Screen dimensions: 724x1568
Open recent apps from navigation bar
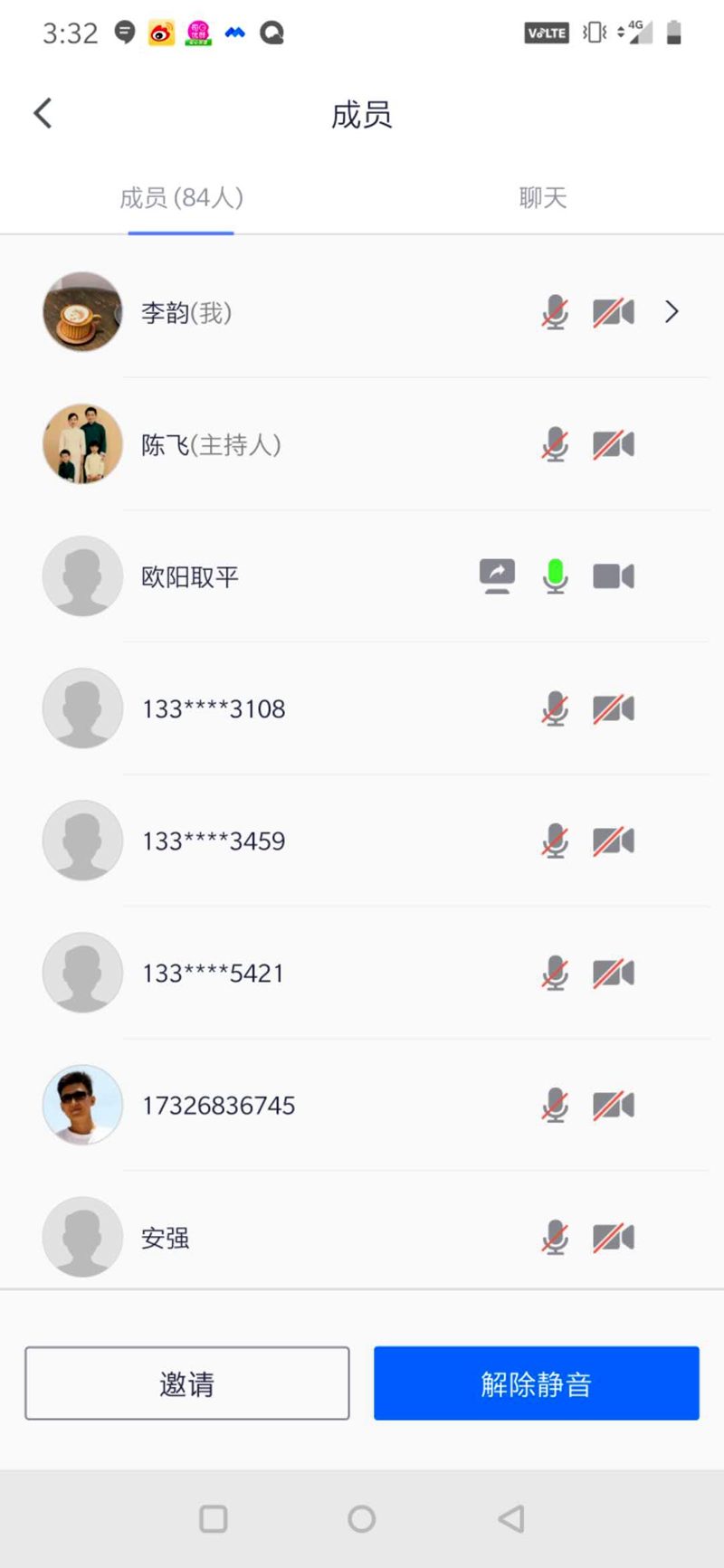click(x=214, y=1518)
